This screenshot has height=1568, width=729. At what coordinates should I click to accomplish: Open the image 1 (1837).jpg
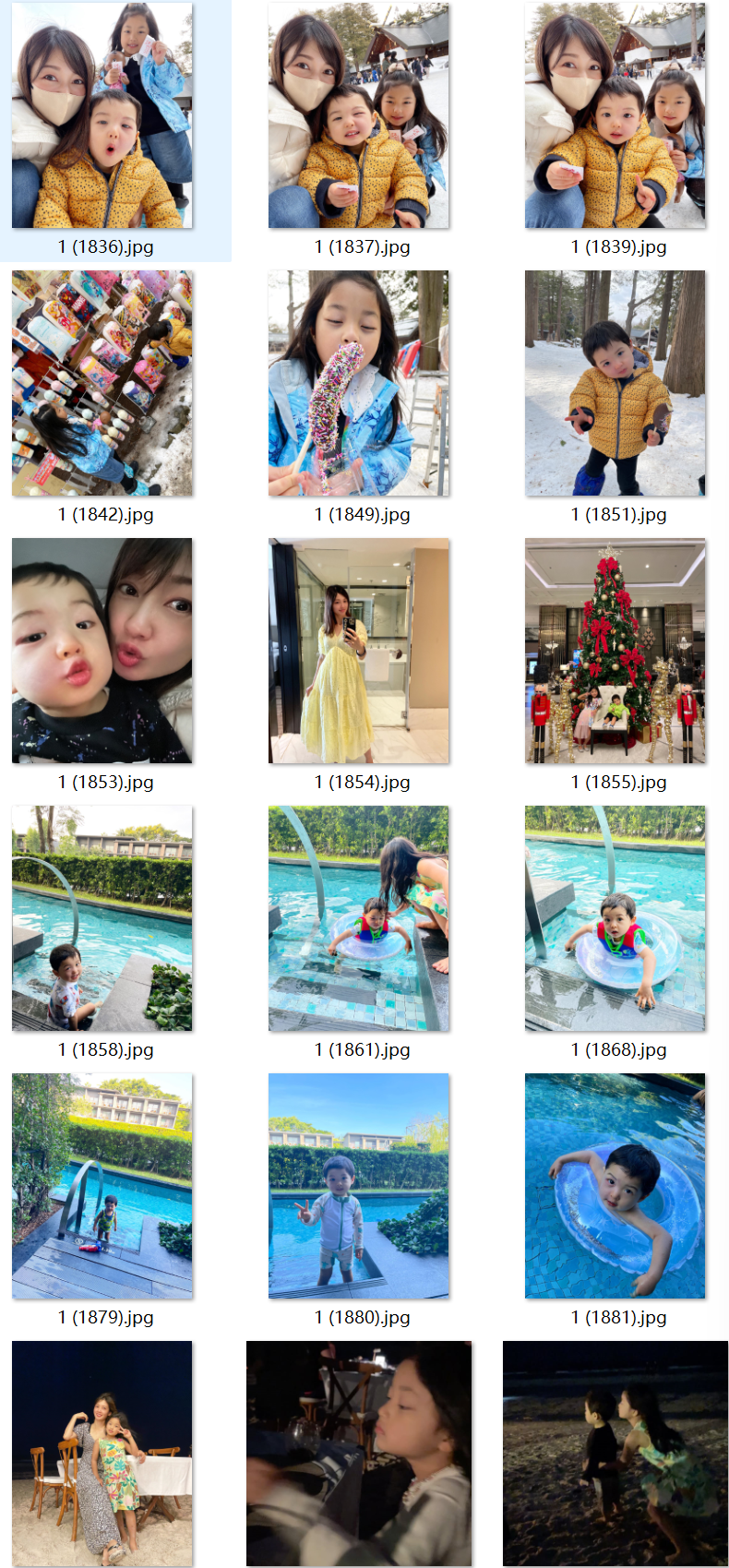coord(359,115)
